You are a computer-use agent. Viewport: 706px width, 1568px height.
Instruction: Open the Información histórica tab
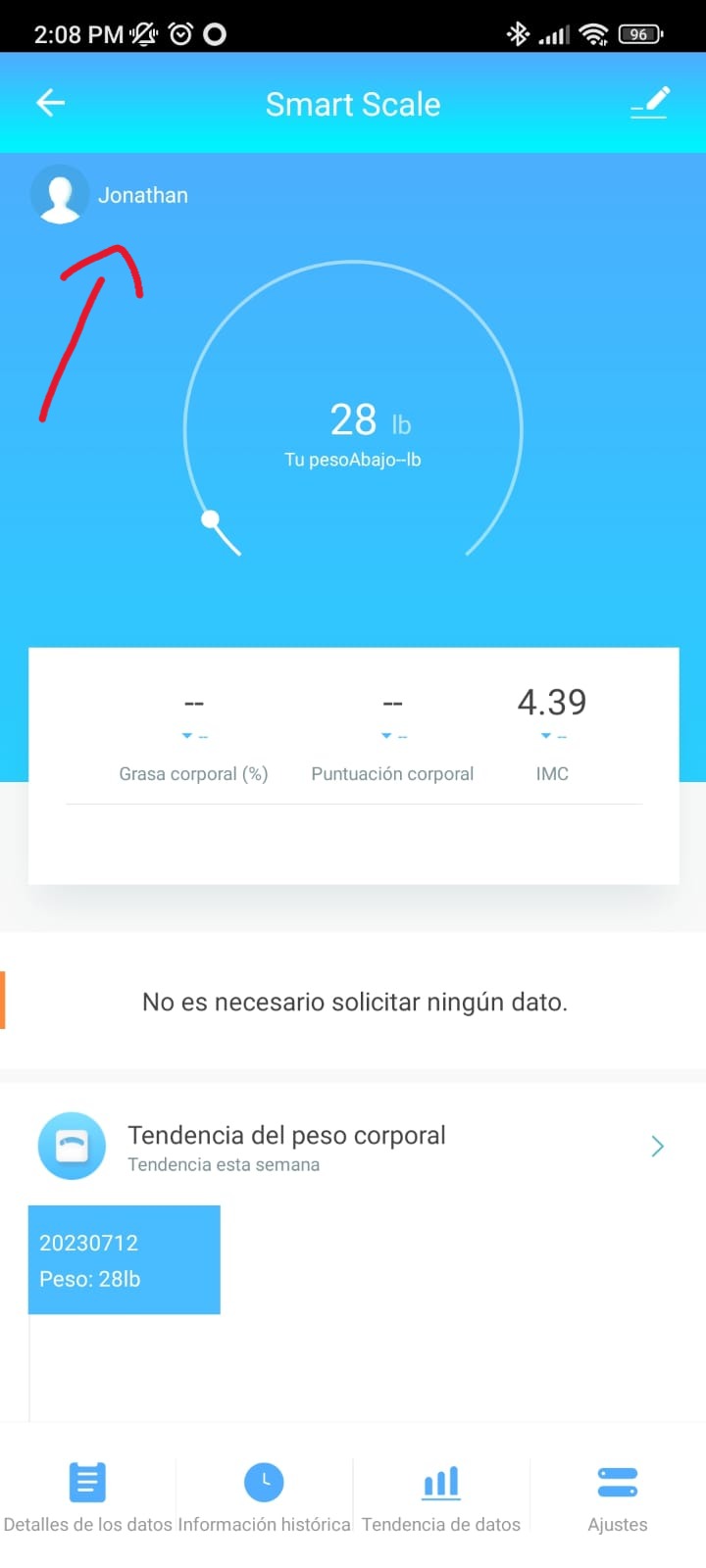coord(264,1496)
